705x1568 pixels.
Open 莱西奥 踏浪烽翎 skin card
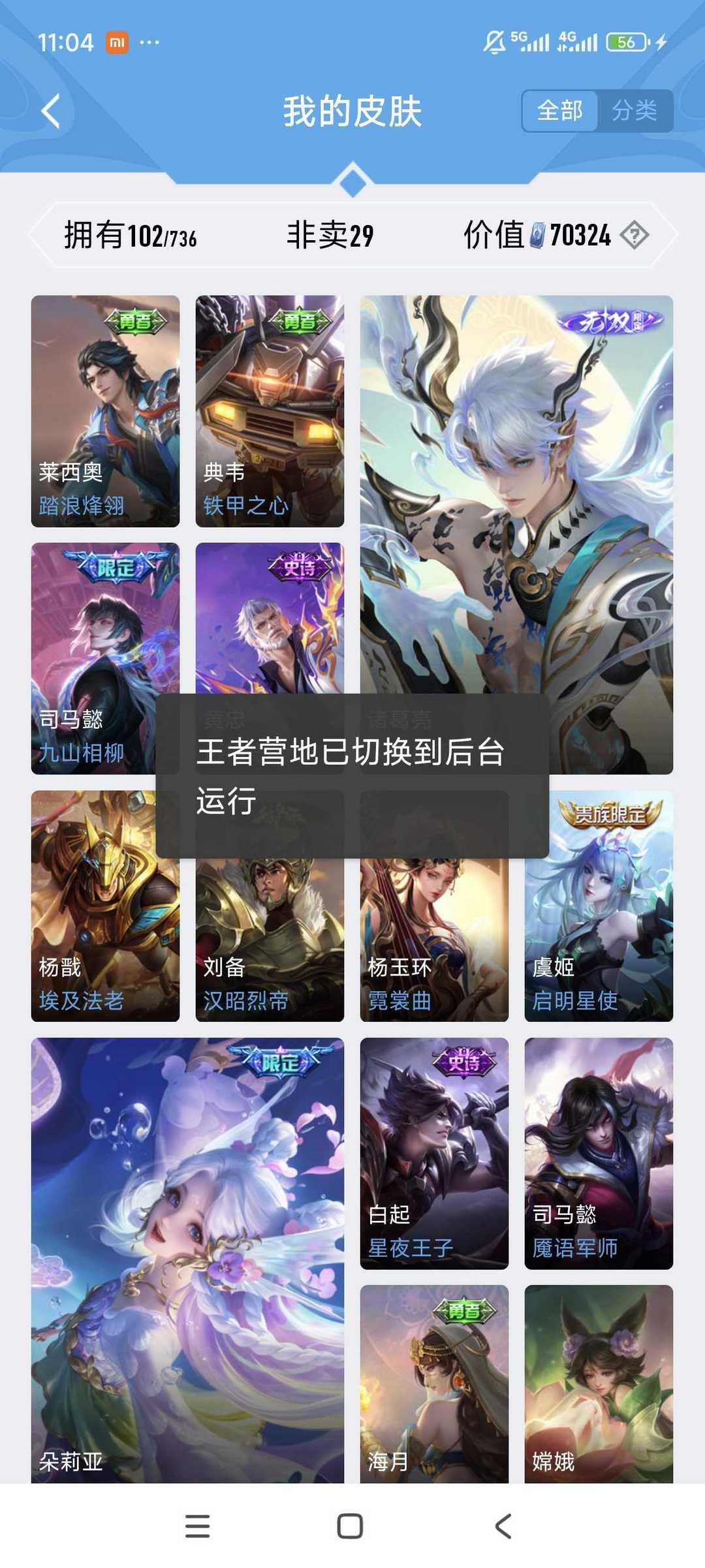[105, 411]
